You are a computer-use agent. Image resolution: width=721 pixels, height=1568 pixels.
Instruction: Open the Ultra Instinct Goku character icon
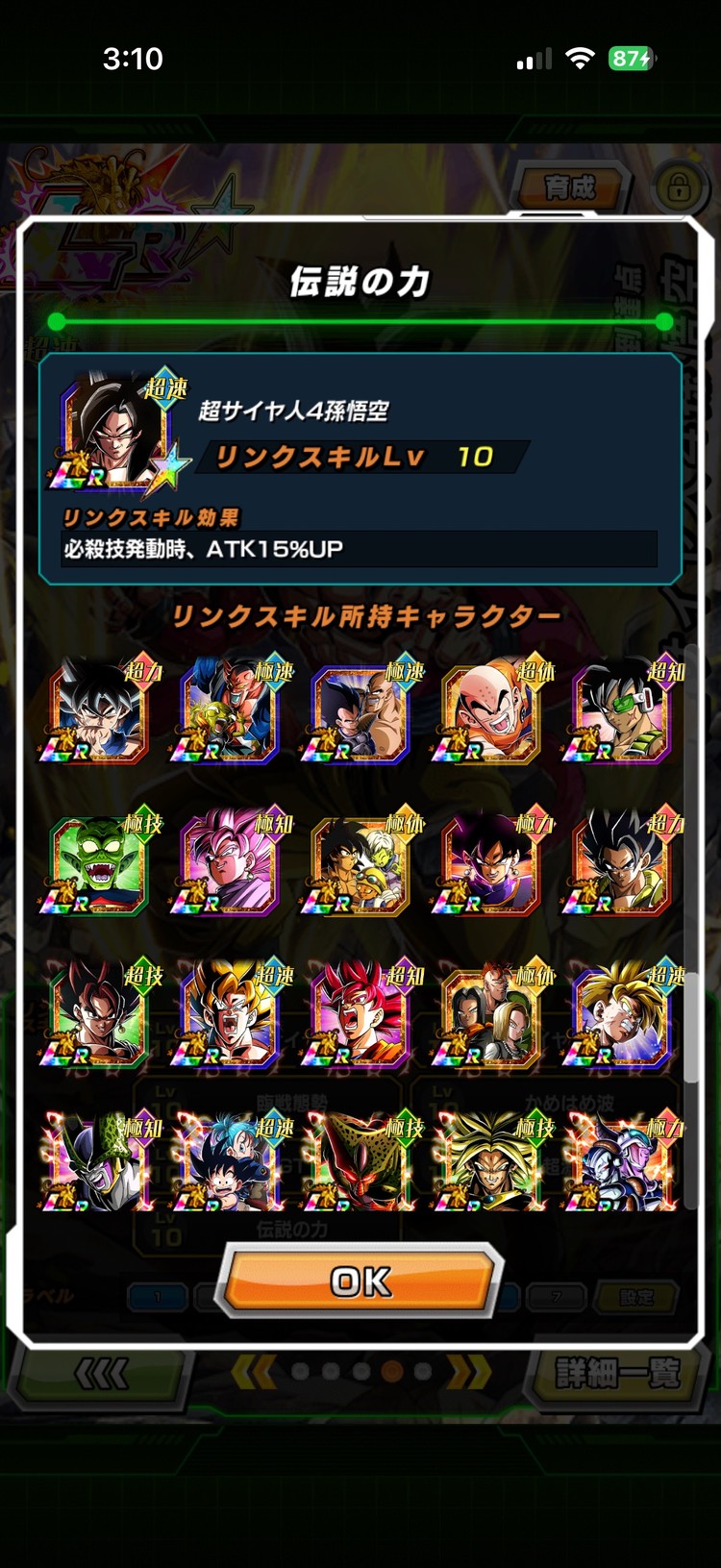pos(99,711)
